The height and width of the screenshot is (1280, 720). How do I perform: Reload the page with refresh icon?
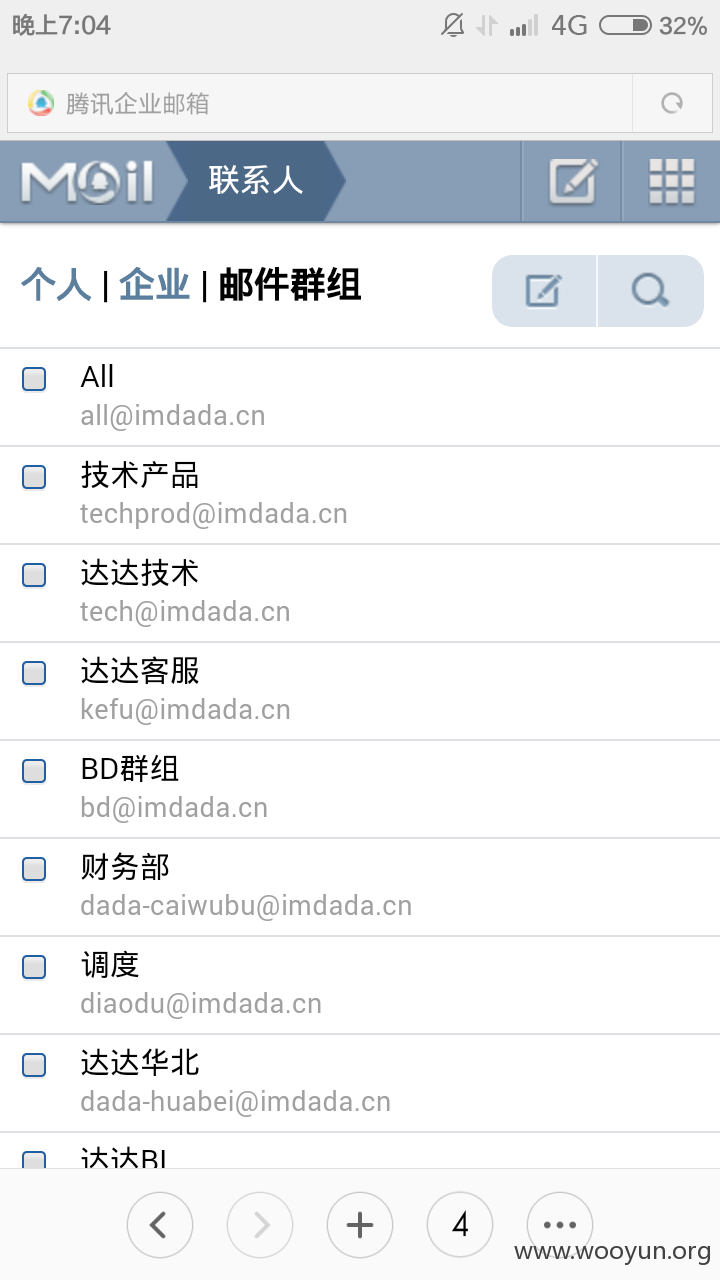[672, 103]
